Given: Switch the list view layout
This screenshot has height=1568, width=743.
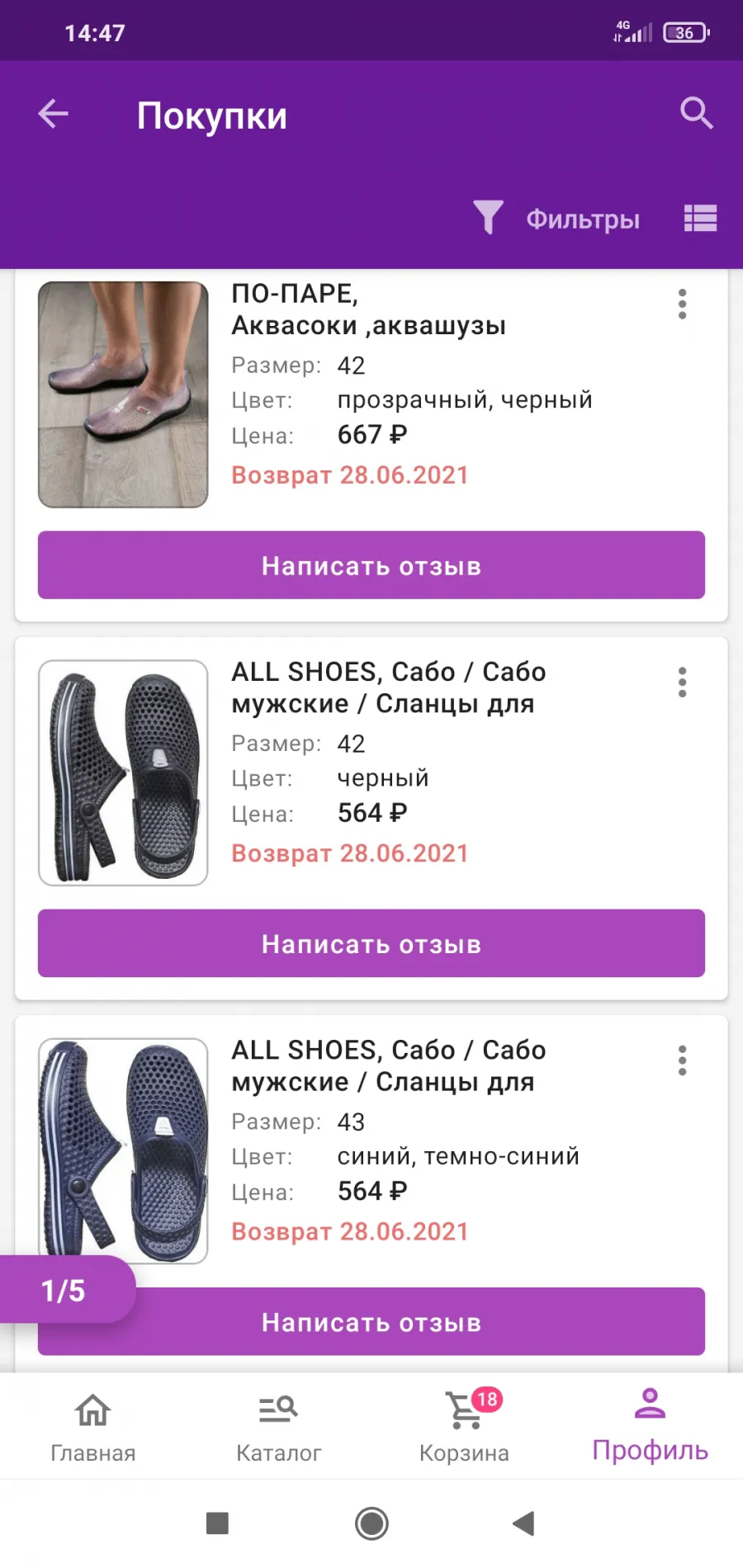Looking at the screenshot, I should (x=700, y=218).
